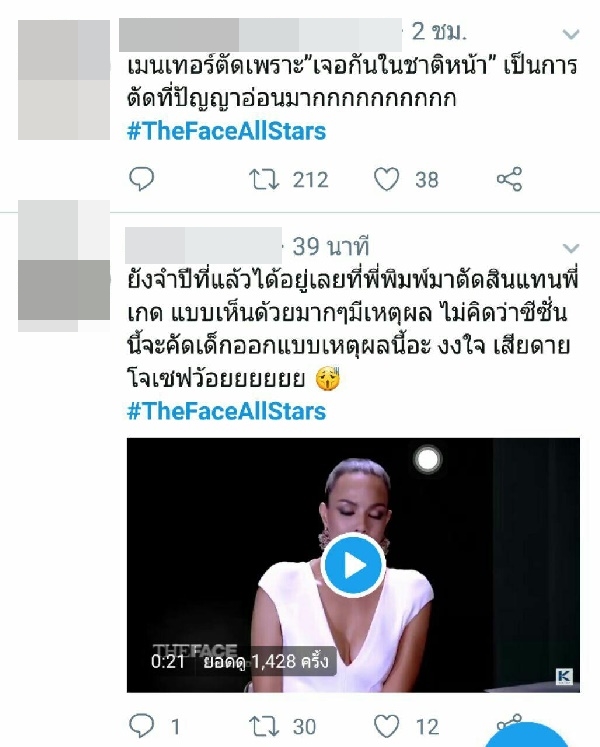Retweet the tweet with 30 retweets
This screenshot has width=600, height=747.
[x=264, y=727]
